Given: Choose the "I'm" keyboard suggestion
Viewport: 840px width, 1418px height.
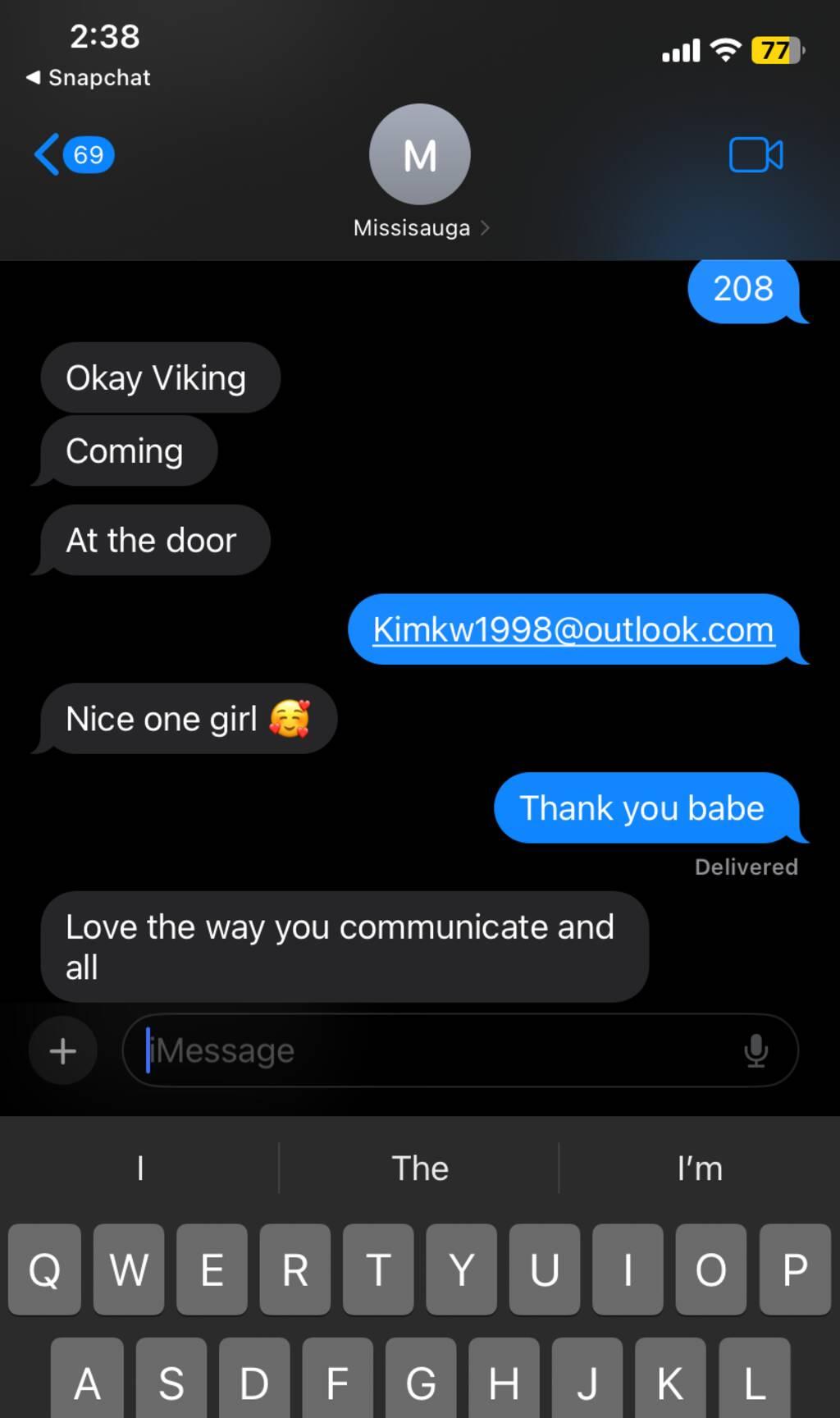Looking at the screenshot, I should (x=700, y=1168).
